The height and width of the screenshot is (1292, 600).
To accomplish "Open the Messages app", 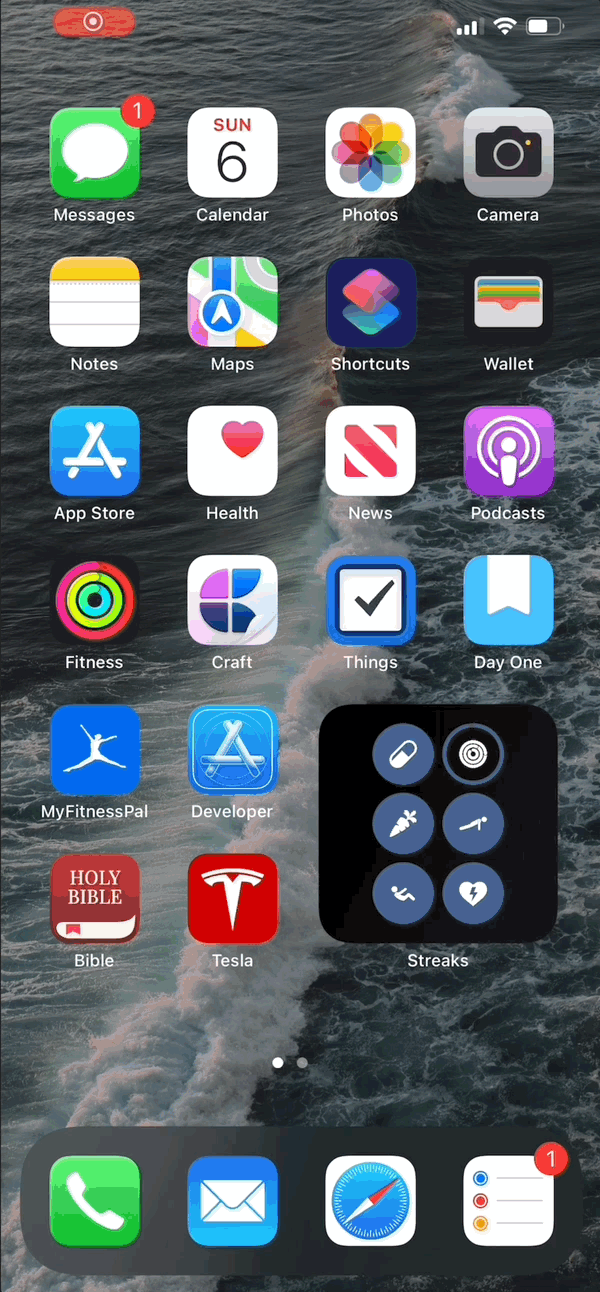I will (94, 153).
